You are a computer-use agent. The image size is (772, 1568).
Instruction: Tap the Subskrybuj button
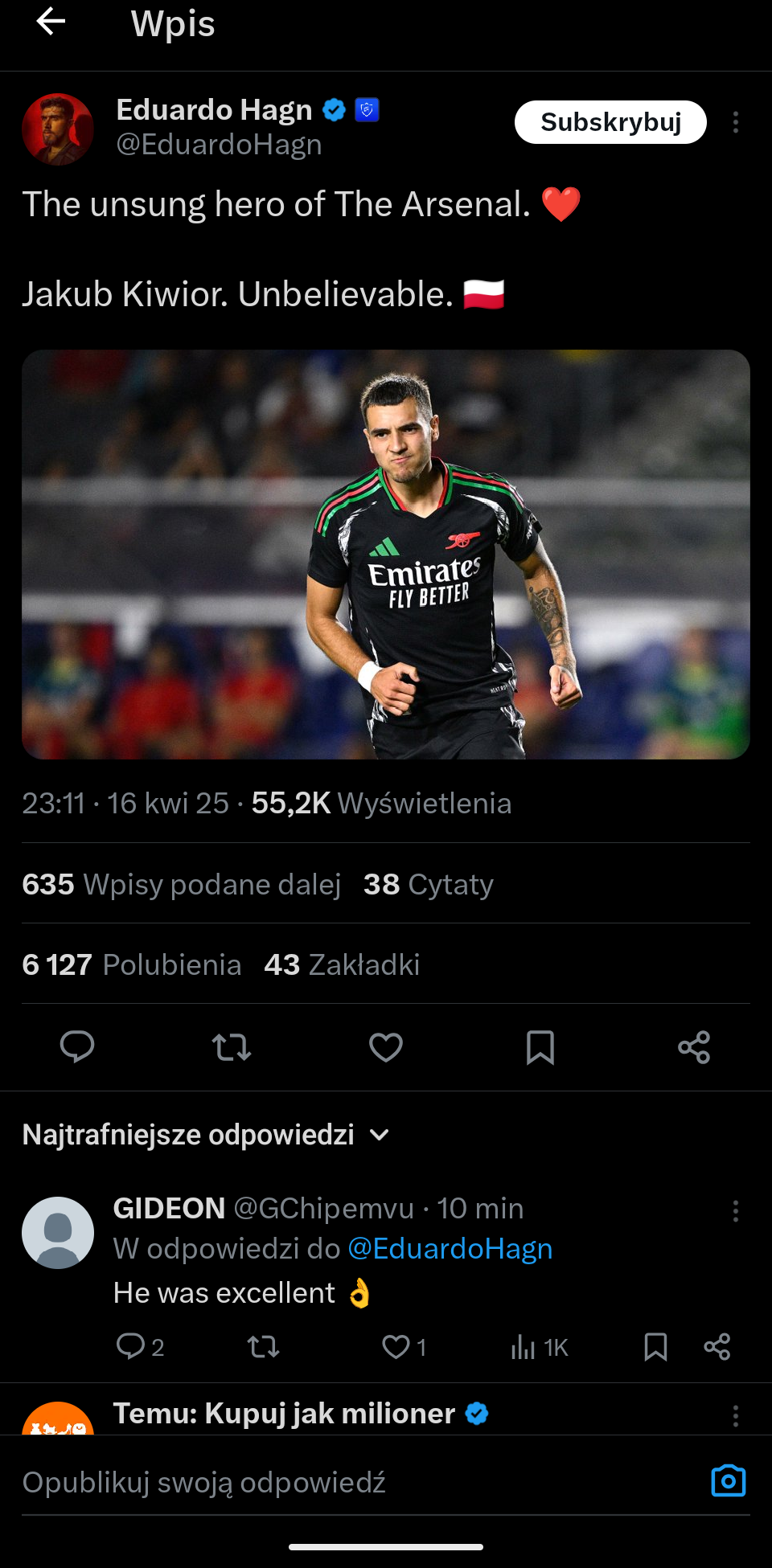click(x=610, y=122)
